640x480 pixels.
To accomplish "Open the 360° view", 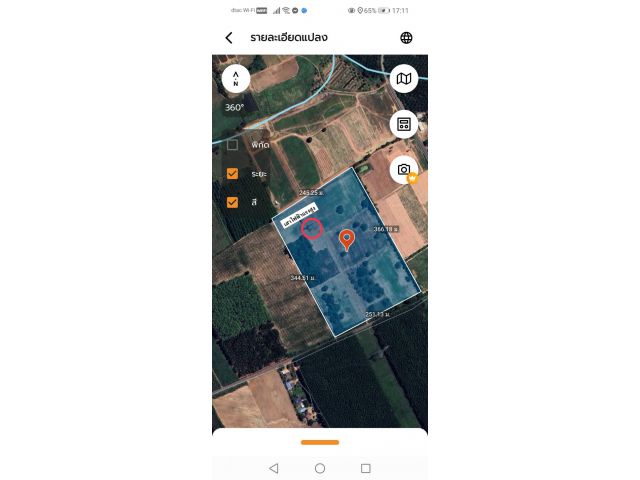I will (235, 107).
